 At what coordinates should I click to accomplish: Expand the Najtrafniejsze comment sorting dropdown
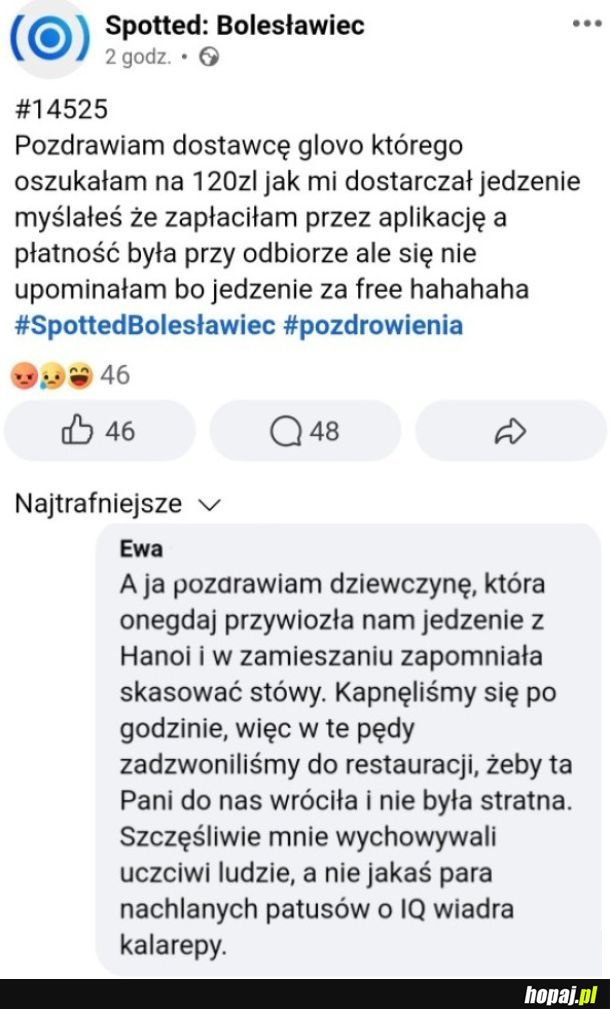117,504
